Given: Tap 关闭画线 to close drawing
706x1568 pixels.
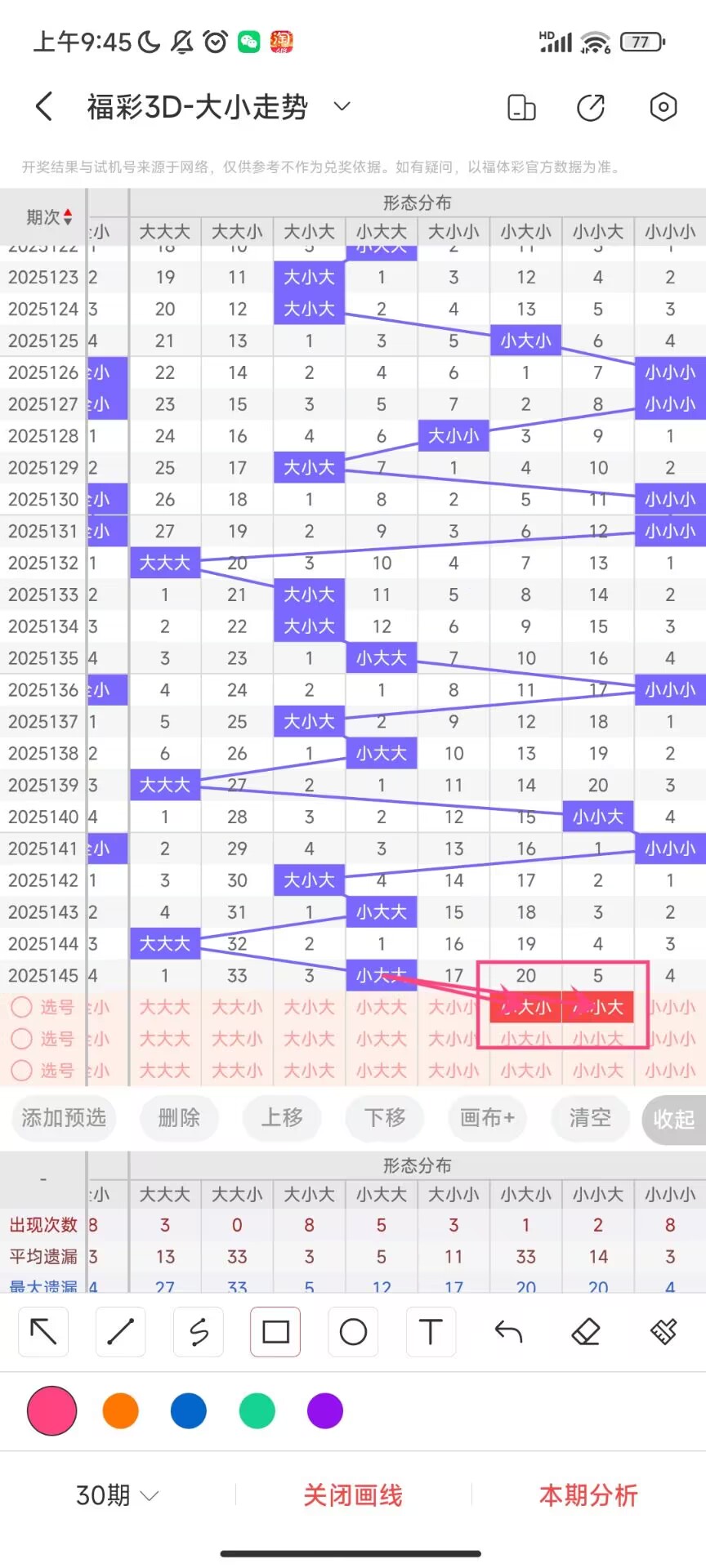Looking at the screenshot, I should 353,1495.
